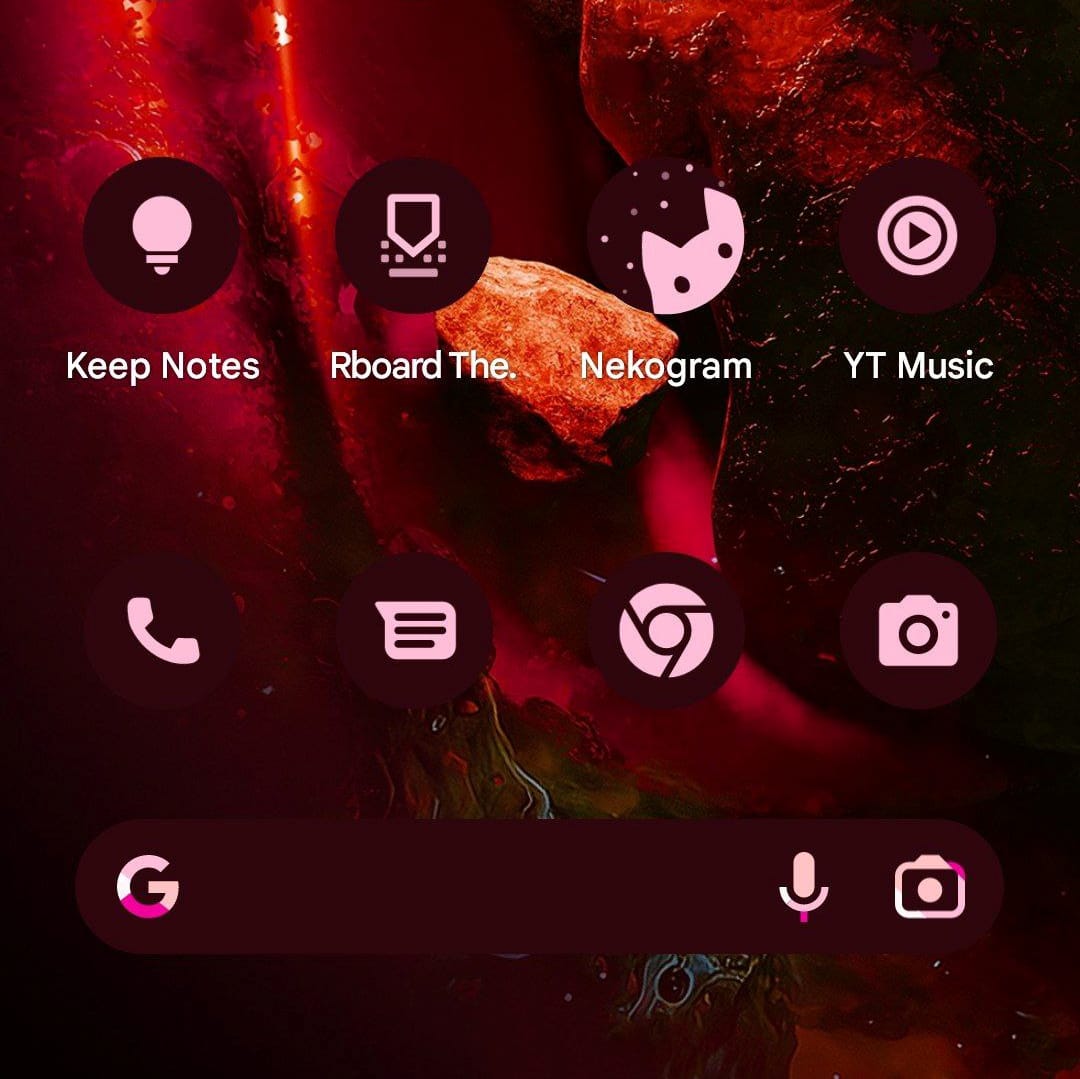The image size is (1080, 1079).
Task: Open the Keep Notes app
Action: (x=161, y=236)
